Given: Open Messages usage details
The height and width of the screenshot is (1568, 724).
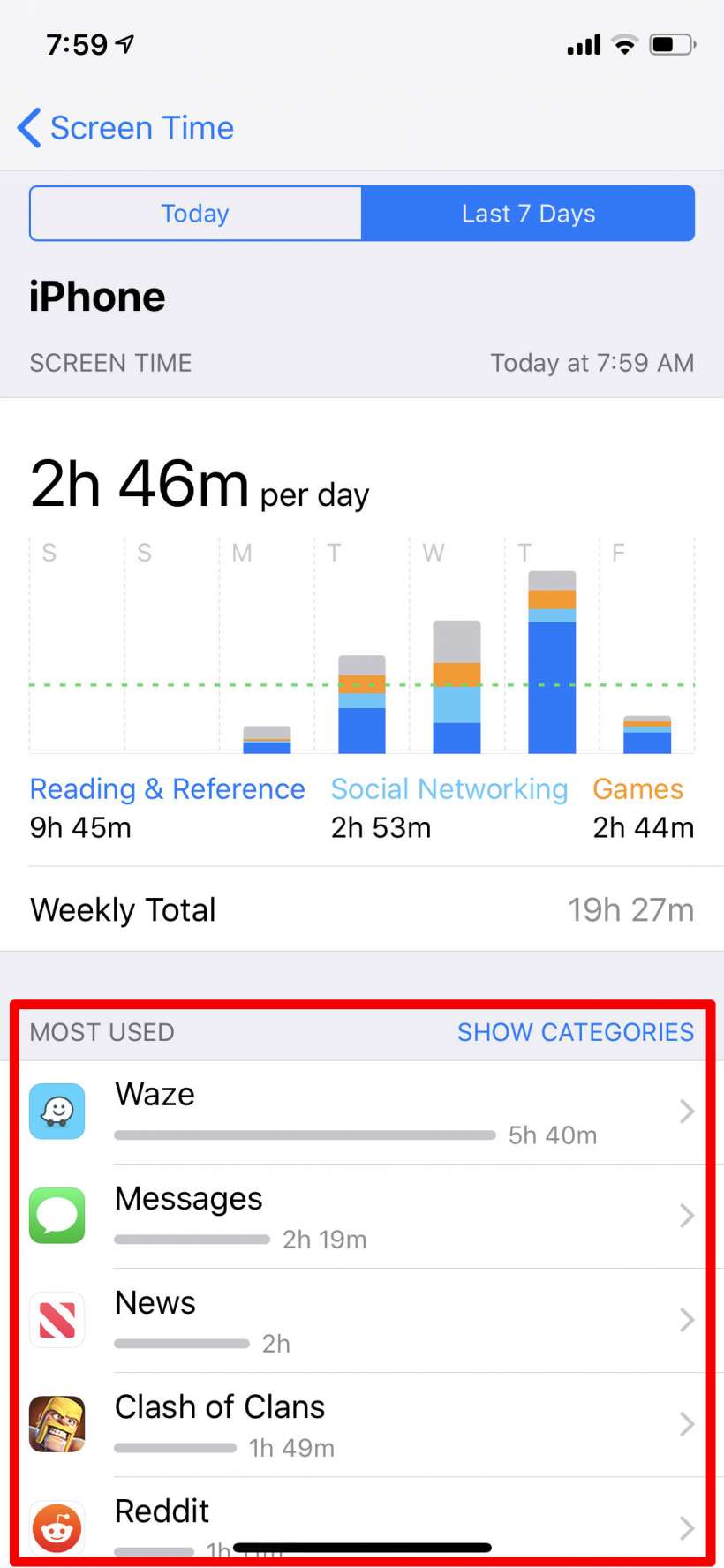Looking at the screenshot, I should pos(362,1216).
